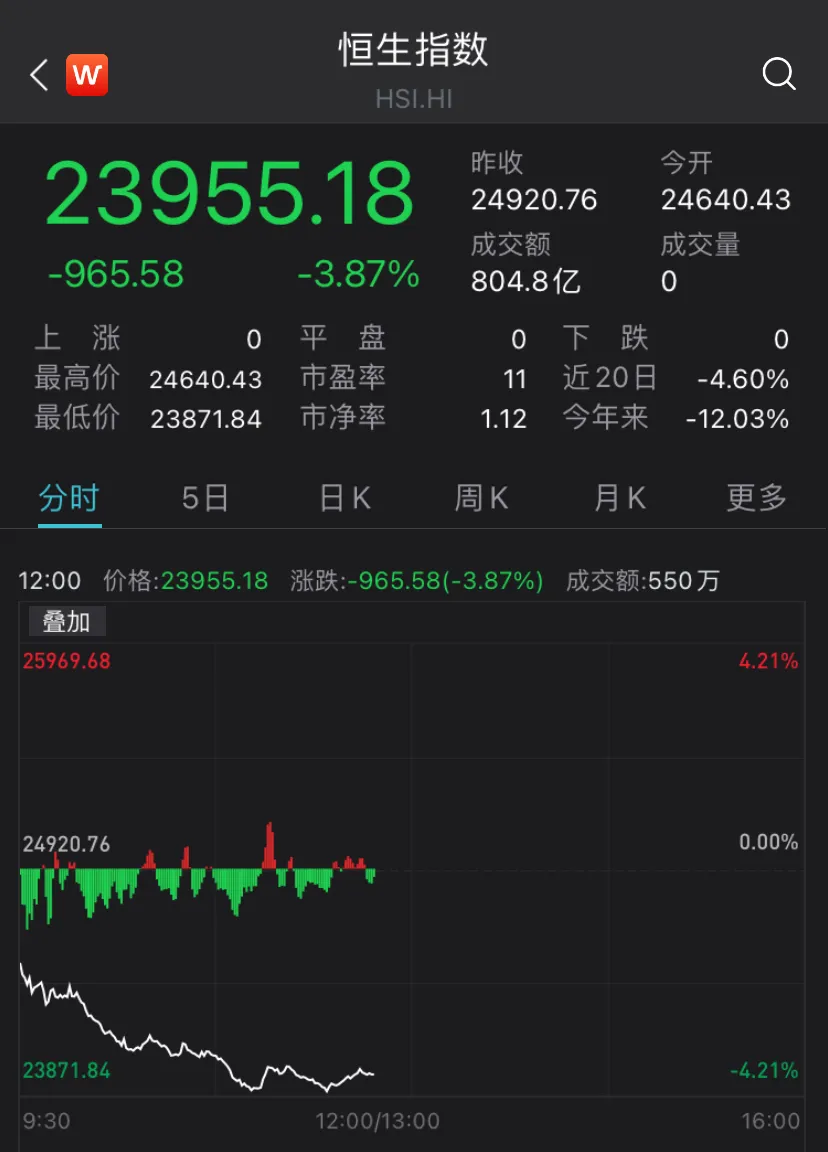Viewport: 828px width, 1152px height.
Task: Tap the 叠加 overlay button
Action: pyautogui.click(x=66, y=622)
